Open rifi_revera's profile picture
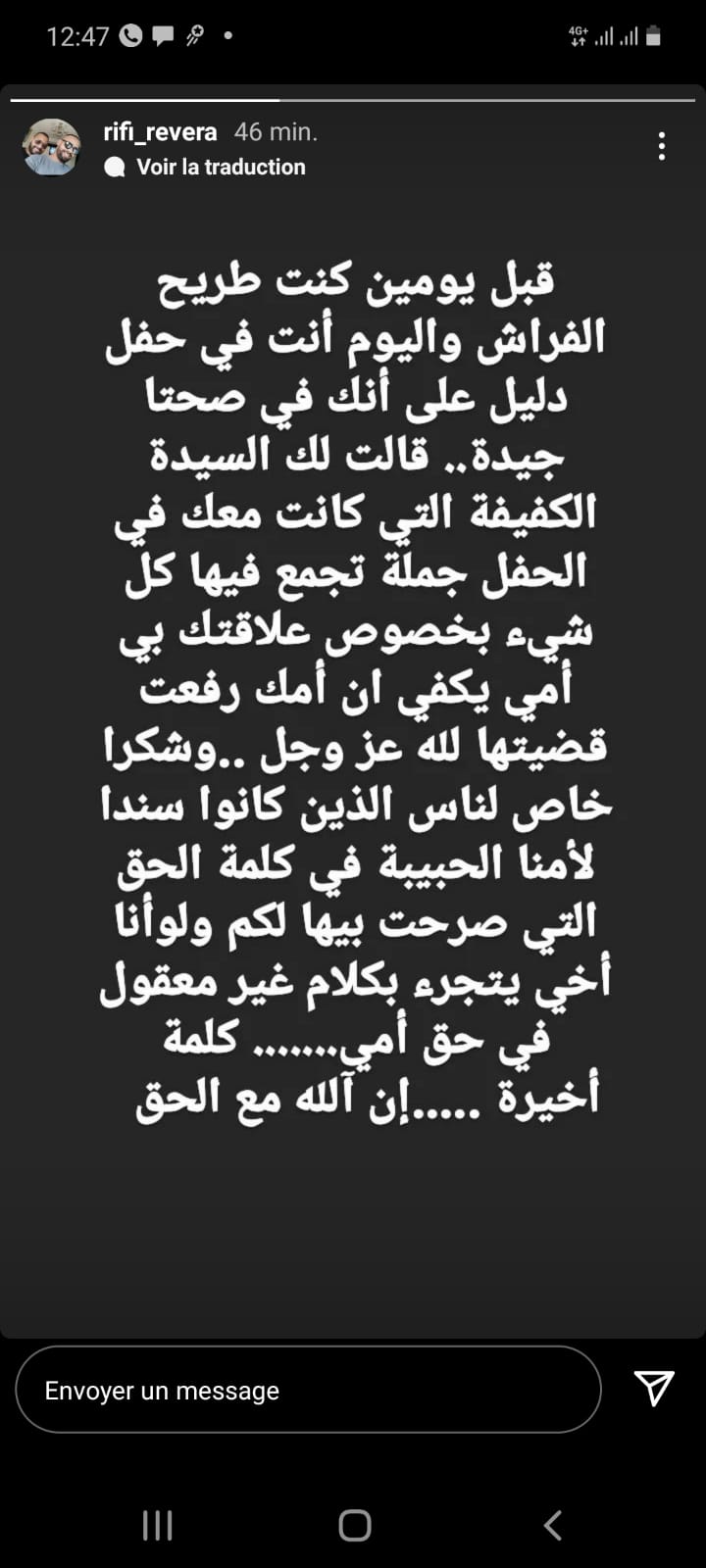Screen dimensions: 706x1568 point(51,148)
